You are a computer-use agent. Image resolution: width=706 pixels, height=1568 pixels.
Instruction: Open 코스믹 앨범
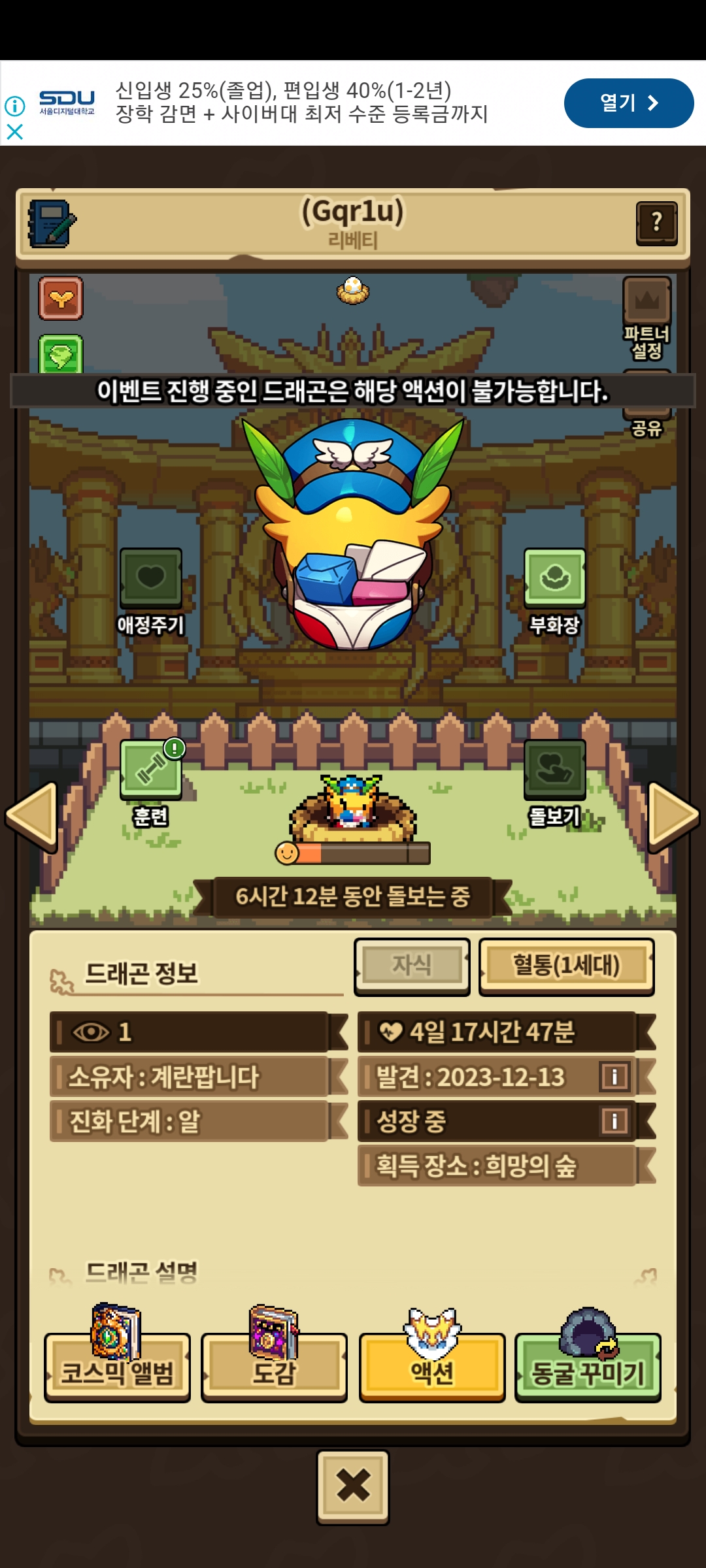(x=118, y=1368)
